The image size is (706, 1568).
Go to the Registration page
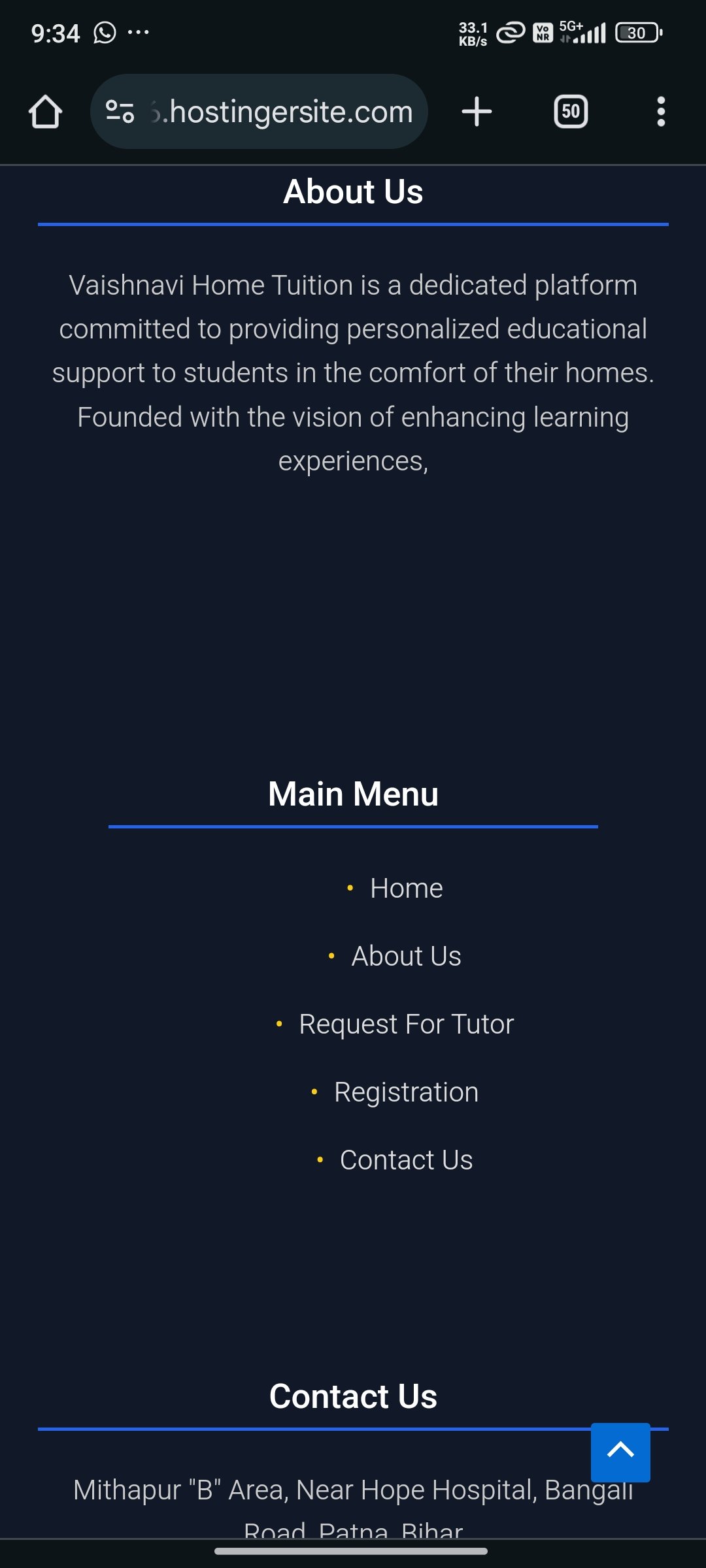click(406, 1092)
